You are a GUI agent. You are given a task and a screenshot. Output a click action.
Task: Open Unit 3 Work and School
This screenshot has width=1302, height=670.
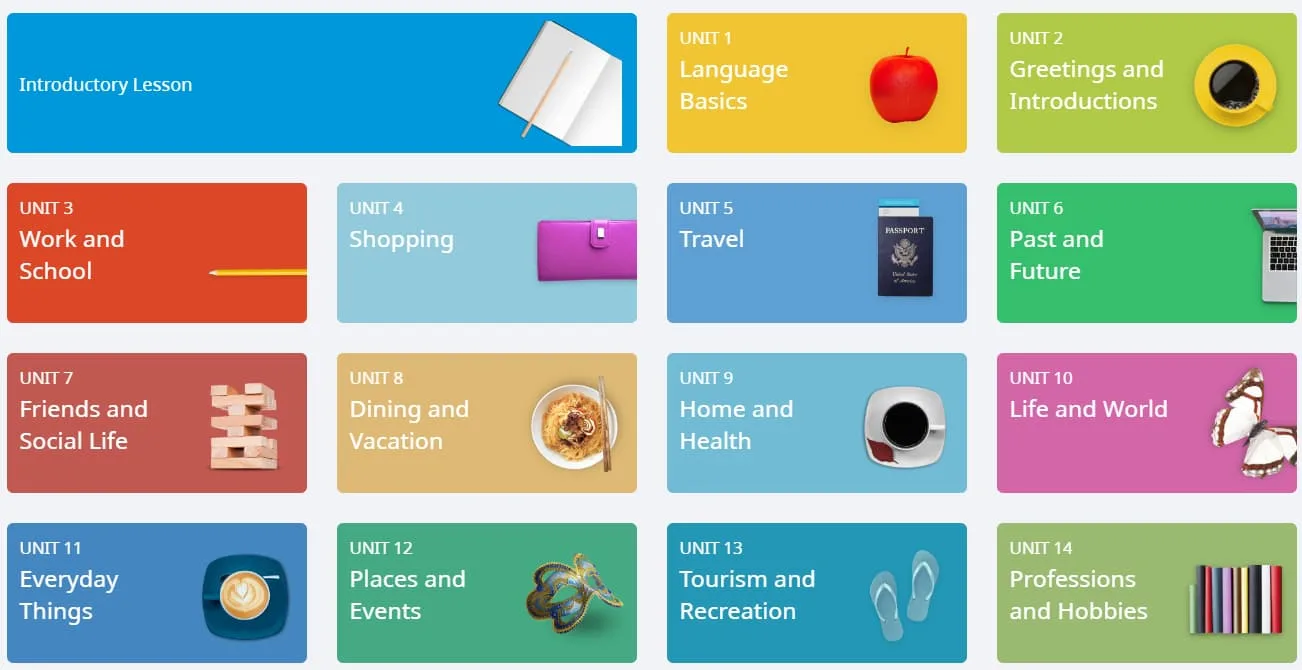click(156, 253)
